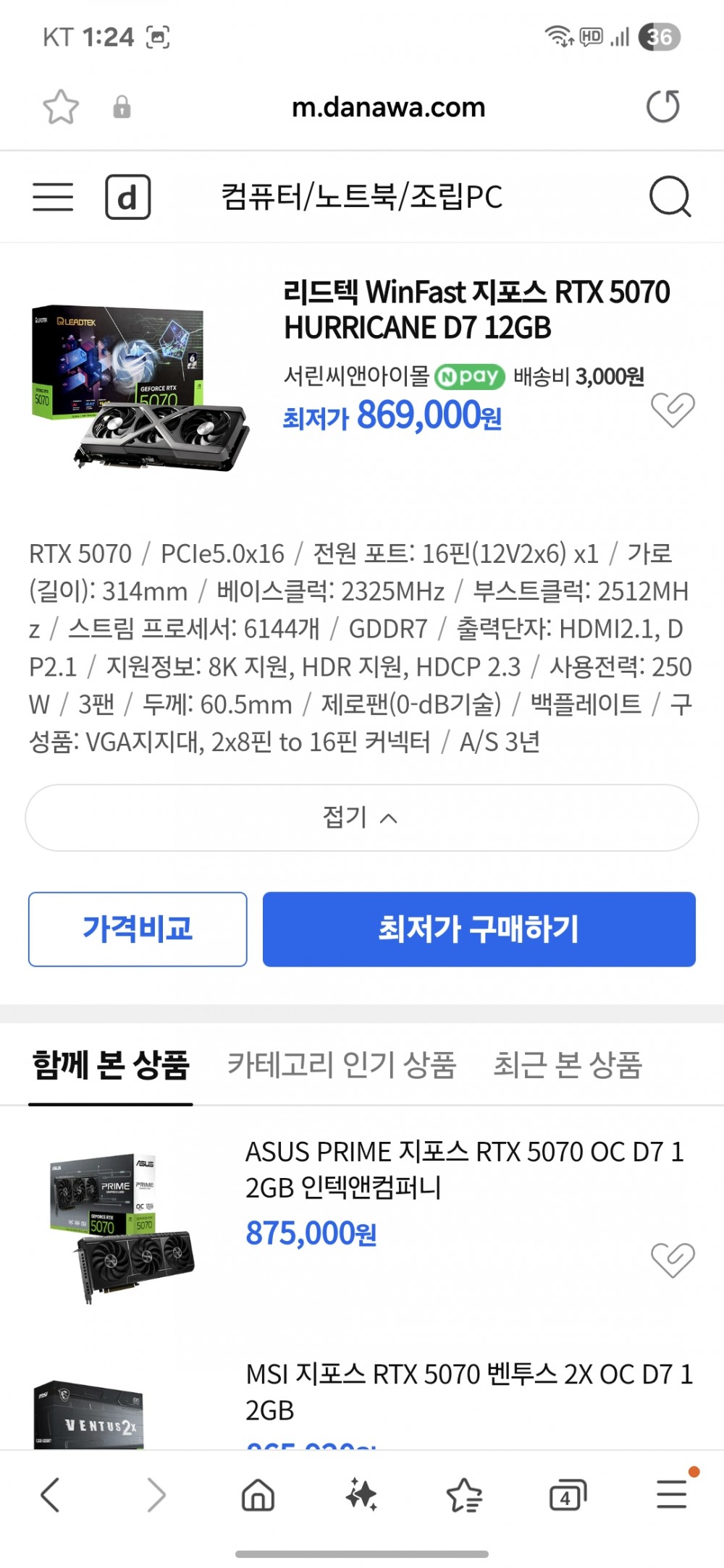Viewport: 724px width, 1568px height.
Task: Open the hamburger category menu
Action: [x=53, y=197]
